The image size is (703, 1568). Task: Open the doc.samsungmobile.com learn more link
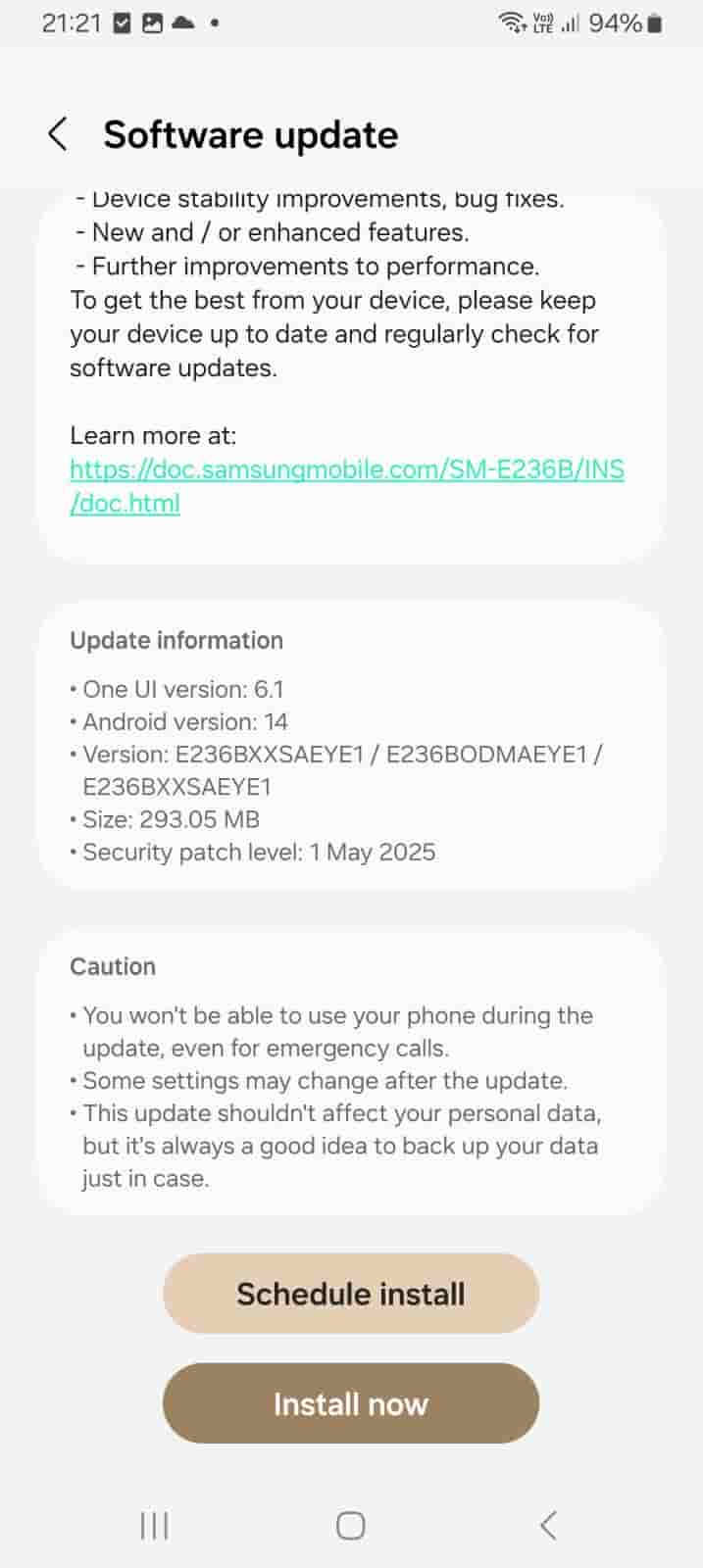point(346,470)
